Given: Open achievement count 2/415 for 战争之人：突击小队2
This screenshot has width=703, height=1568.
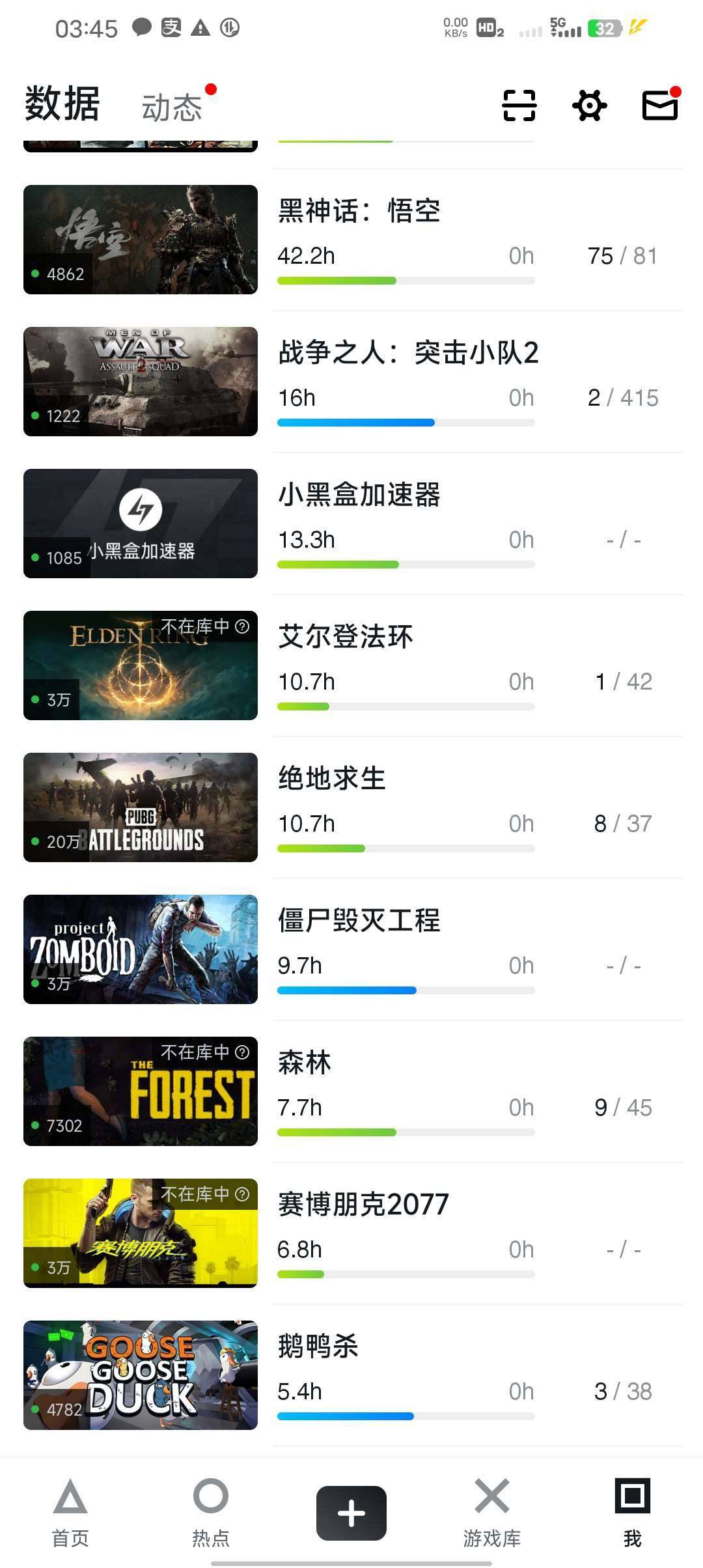Looking at the screenshot, I should coord(623,397).
